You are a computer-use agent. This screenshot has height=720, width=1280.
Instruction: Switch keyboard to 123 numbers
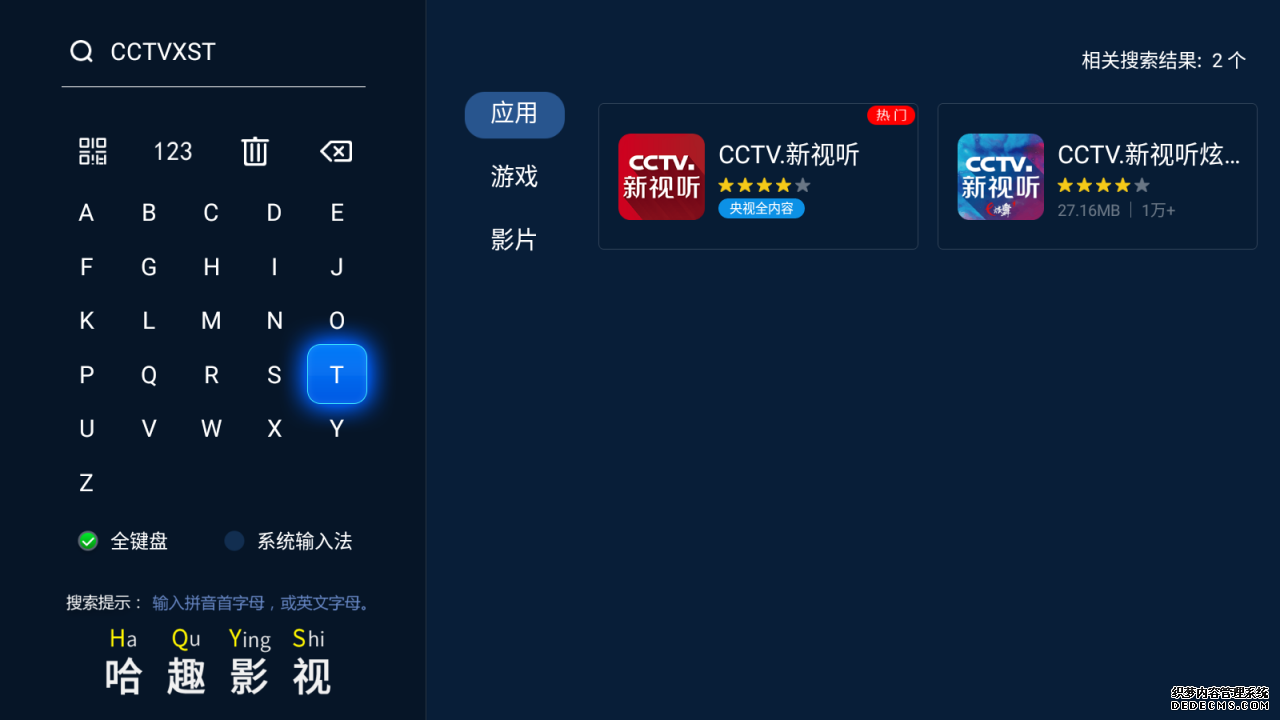tap(173, 152)
